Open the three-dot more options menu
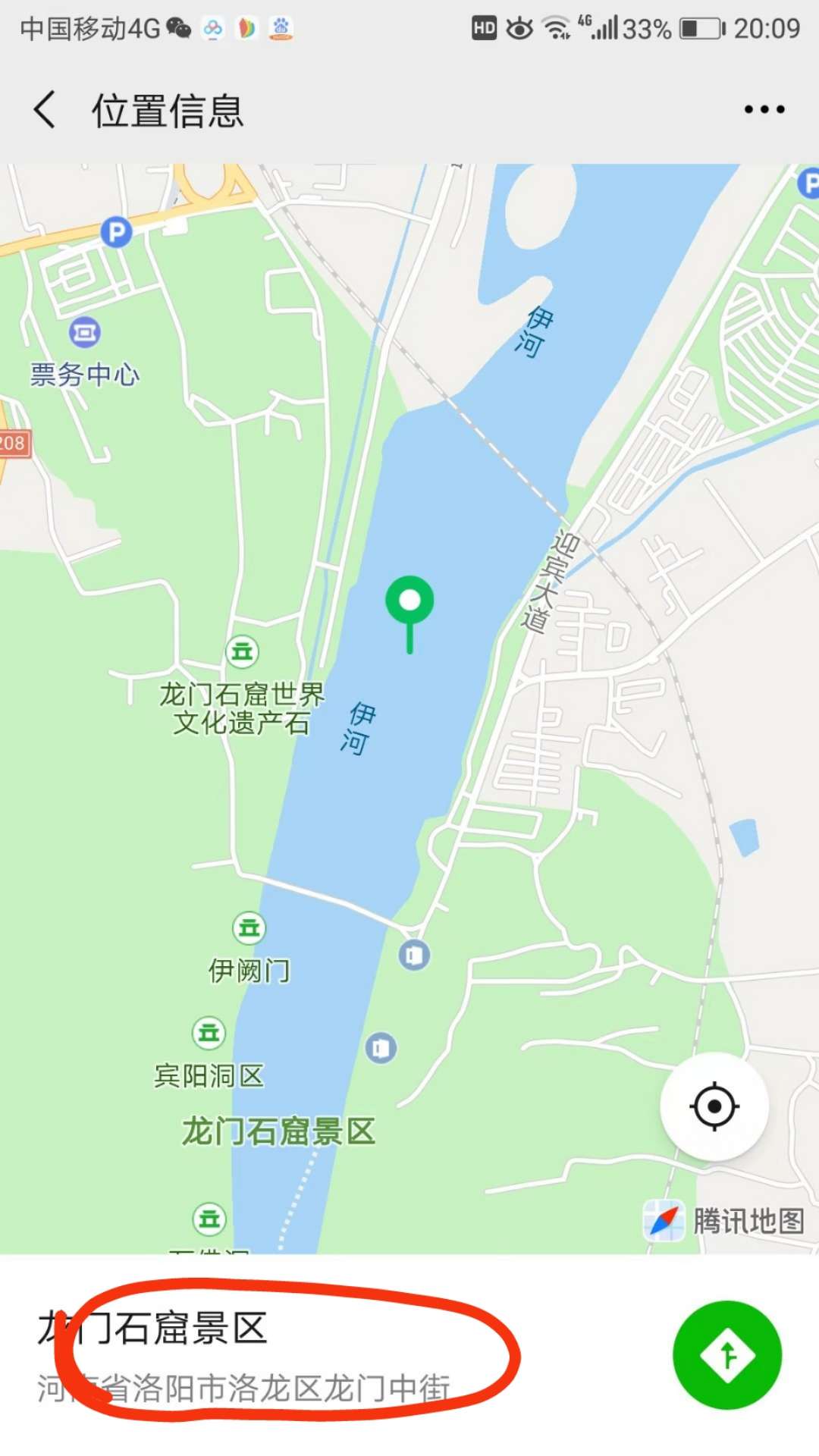This screenshot has width=819, height=1456. [x=764, y=109]
